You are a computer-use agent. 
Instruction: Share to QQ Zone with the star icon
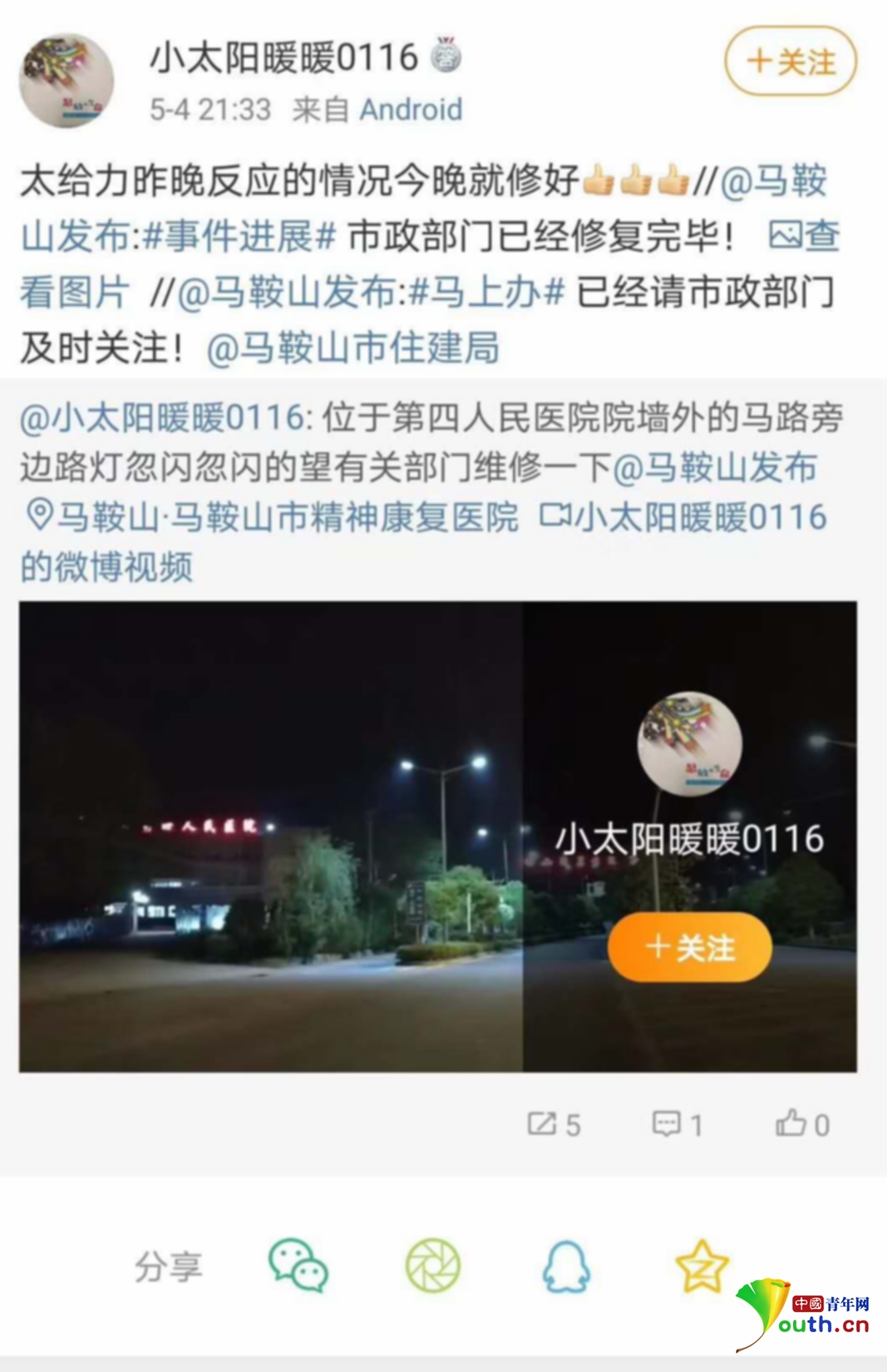[701, 1266]
